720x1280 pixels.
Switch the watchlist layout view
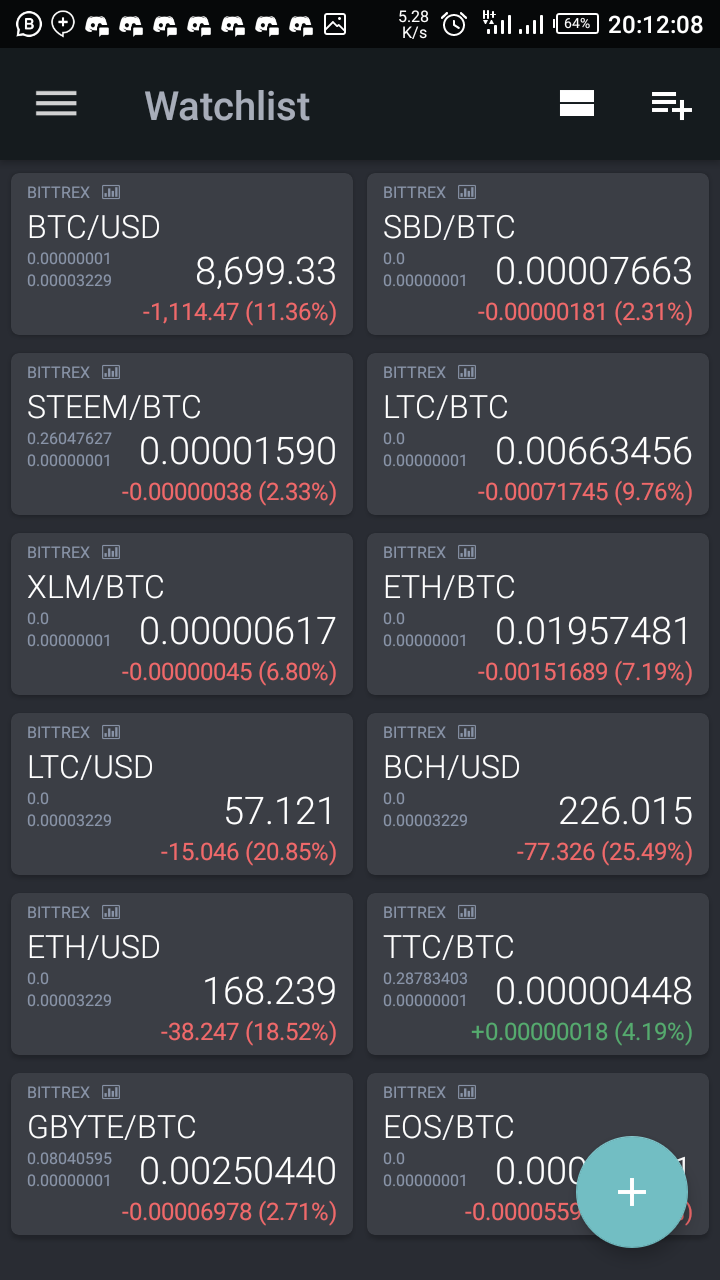point(577,104)
